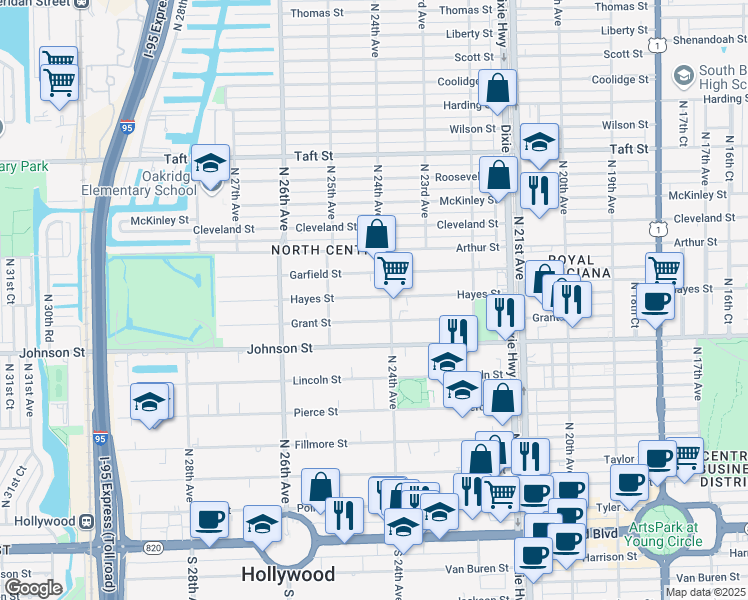This screenshot has width=748, height=600.
Task: Tap the school marker on Taft St by Dixie Hwy
Action: pos(539,144)
